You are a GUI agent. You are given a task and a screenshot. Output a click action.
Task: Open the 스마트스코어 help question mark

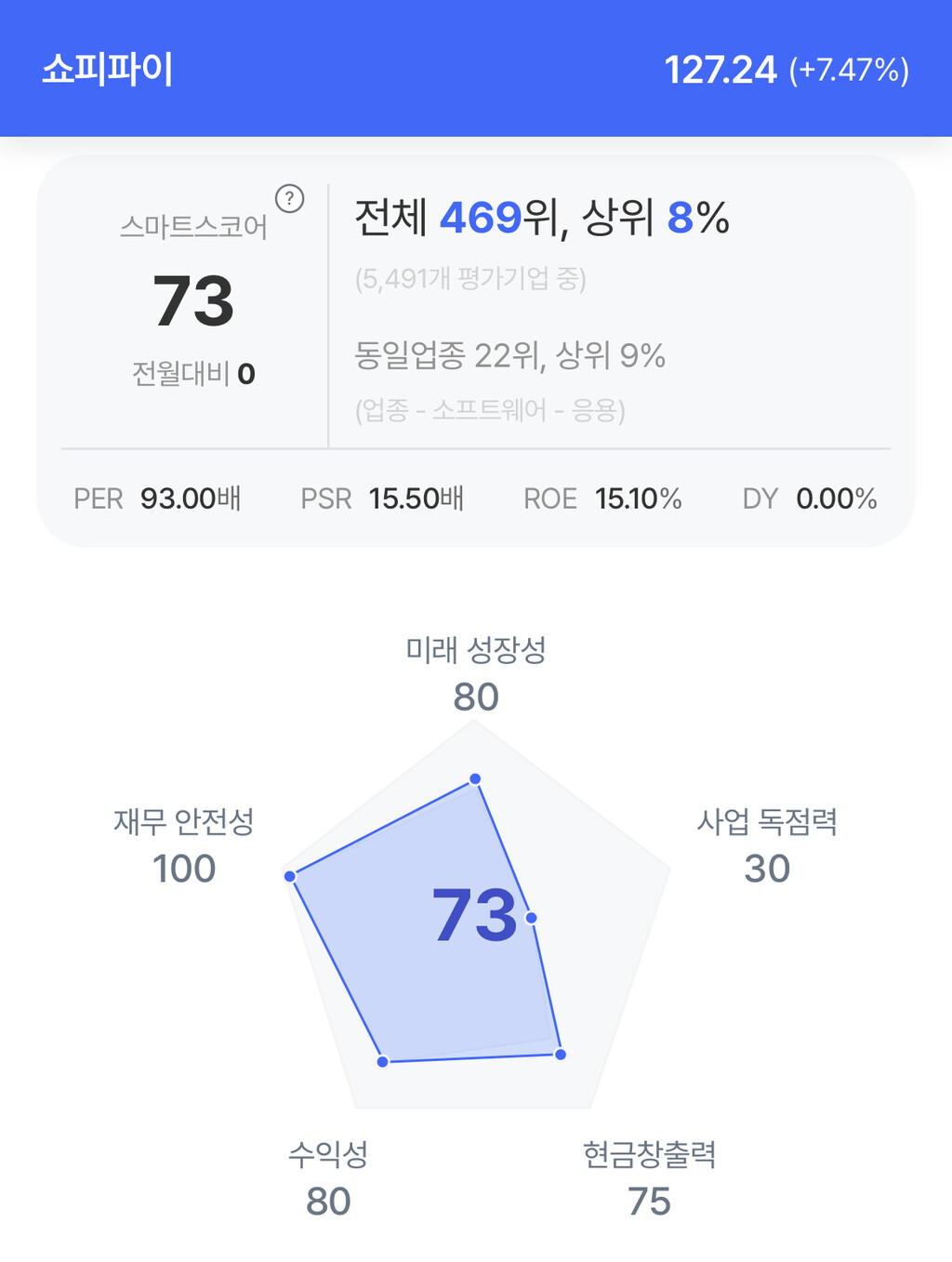pyautogui.click(x=289, y=198)
